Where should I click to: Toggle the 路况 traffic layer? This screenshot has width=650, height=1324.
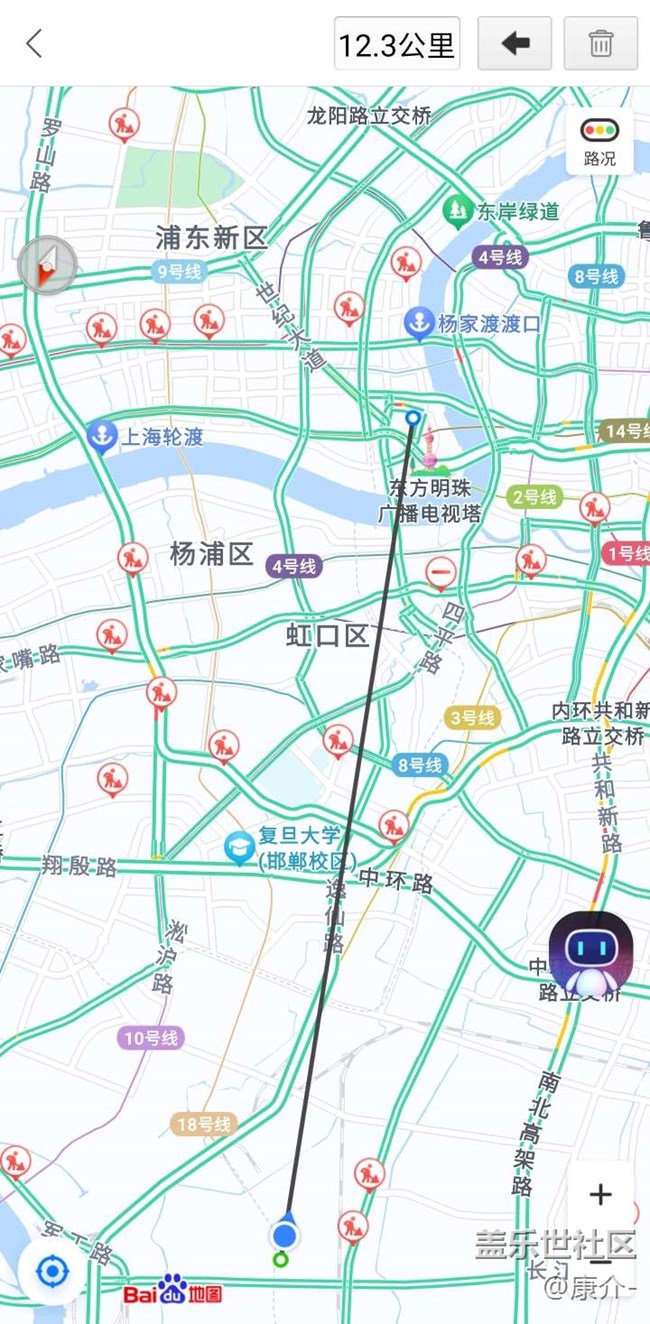click(x=600, y=140)
